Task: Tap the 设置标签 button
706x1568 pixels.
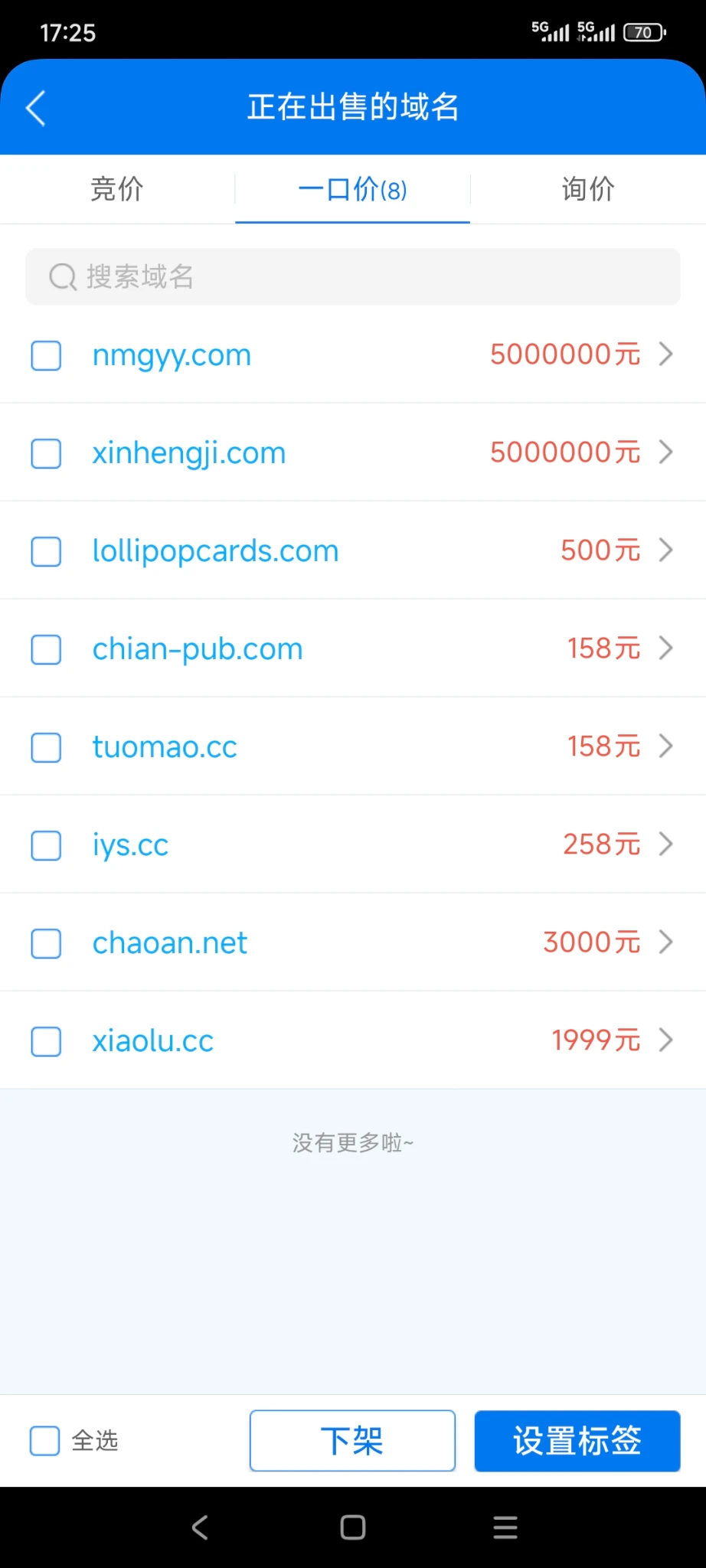Action: click(577, 1441)
